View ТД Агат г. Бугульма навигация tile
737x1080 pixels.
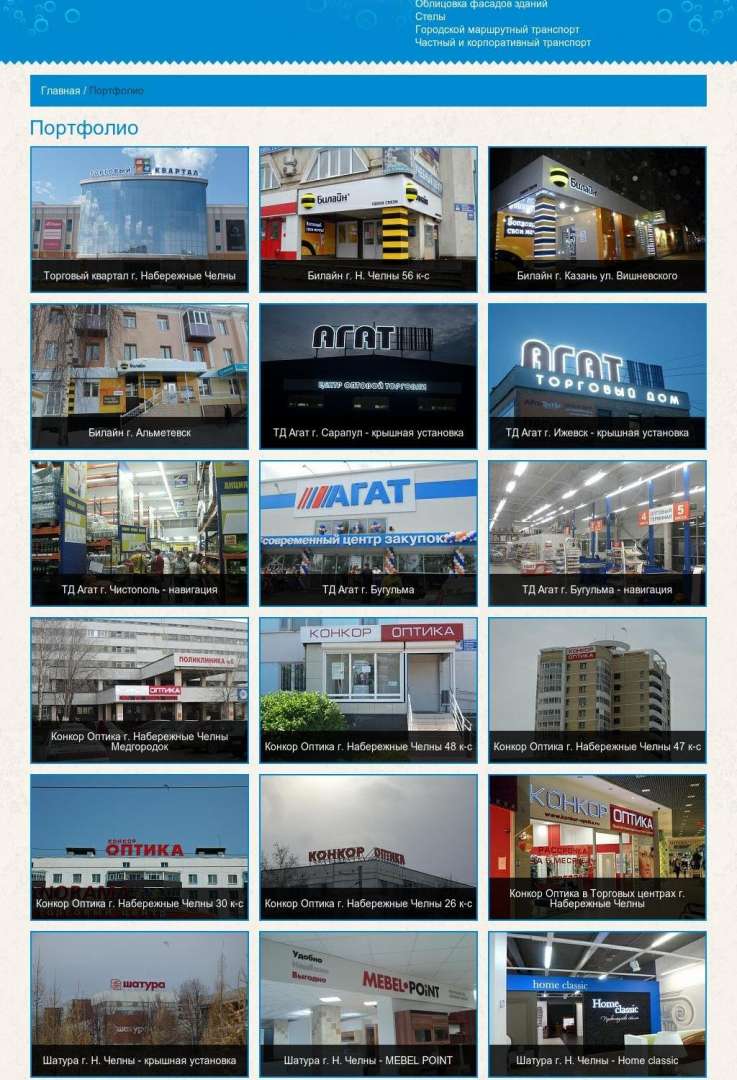[x=597, y=533]
